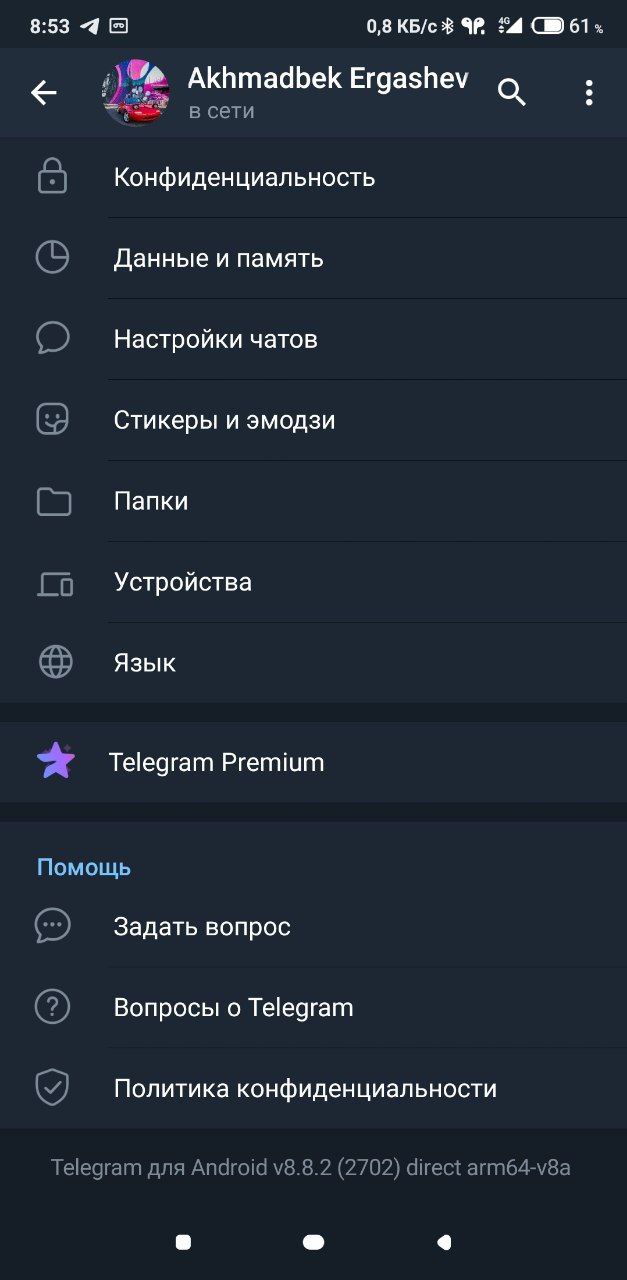Open Конфиденциальность settings
Viewport: 627px width, 1280px height.
pyautogui.click(x=244, y=178)
